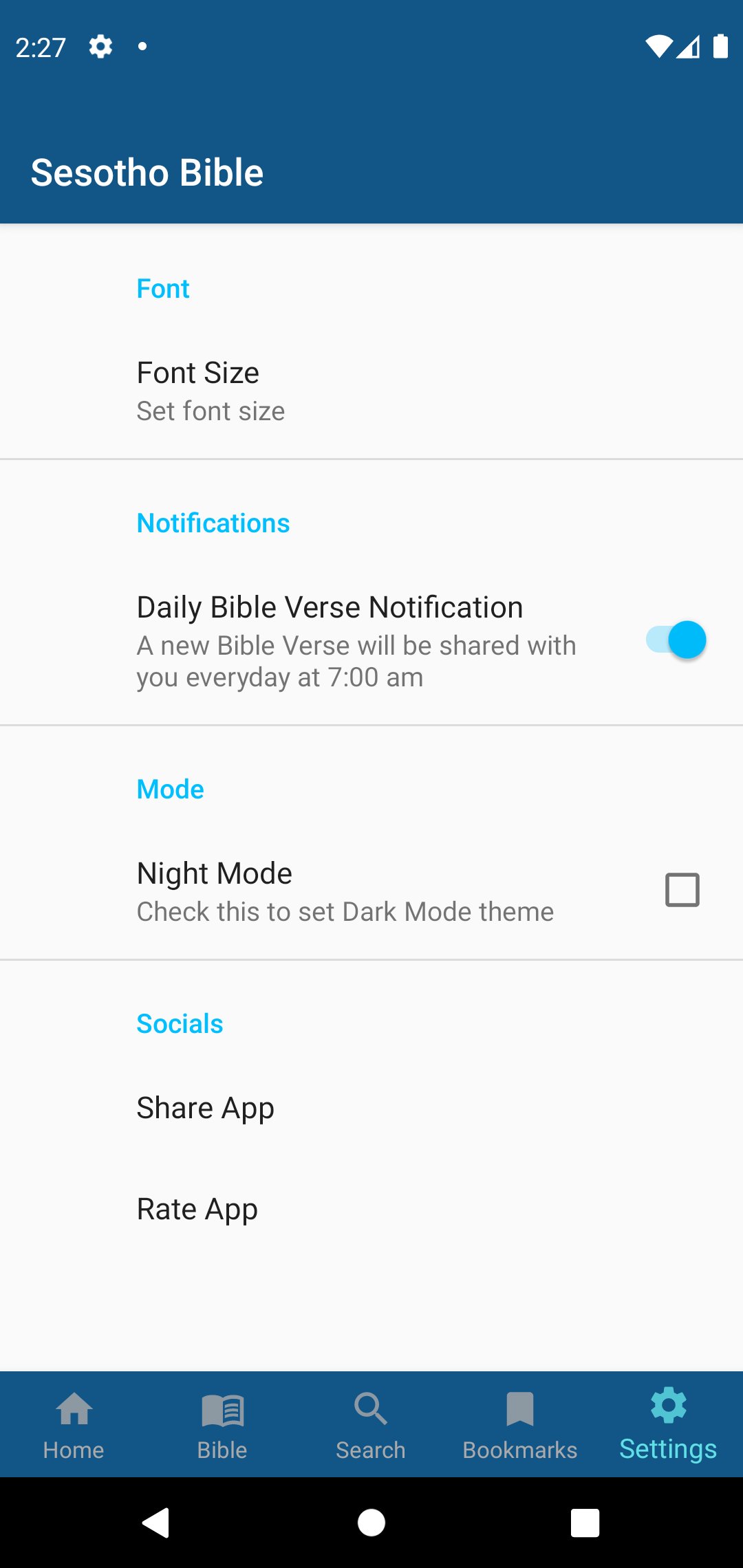Tap the Notifications section header

click(213, 523)
